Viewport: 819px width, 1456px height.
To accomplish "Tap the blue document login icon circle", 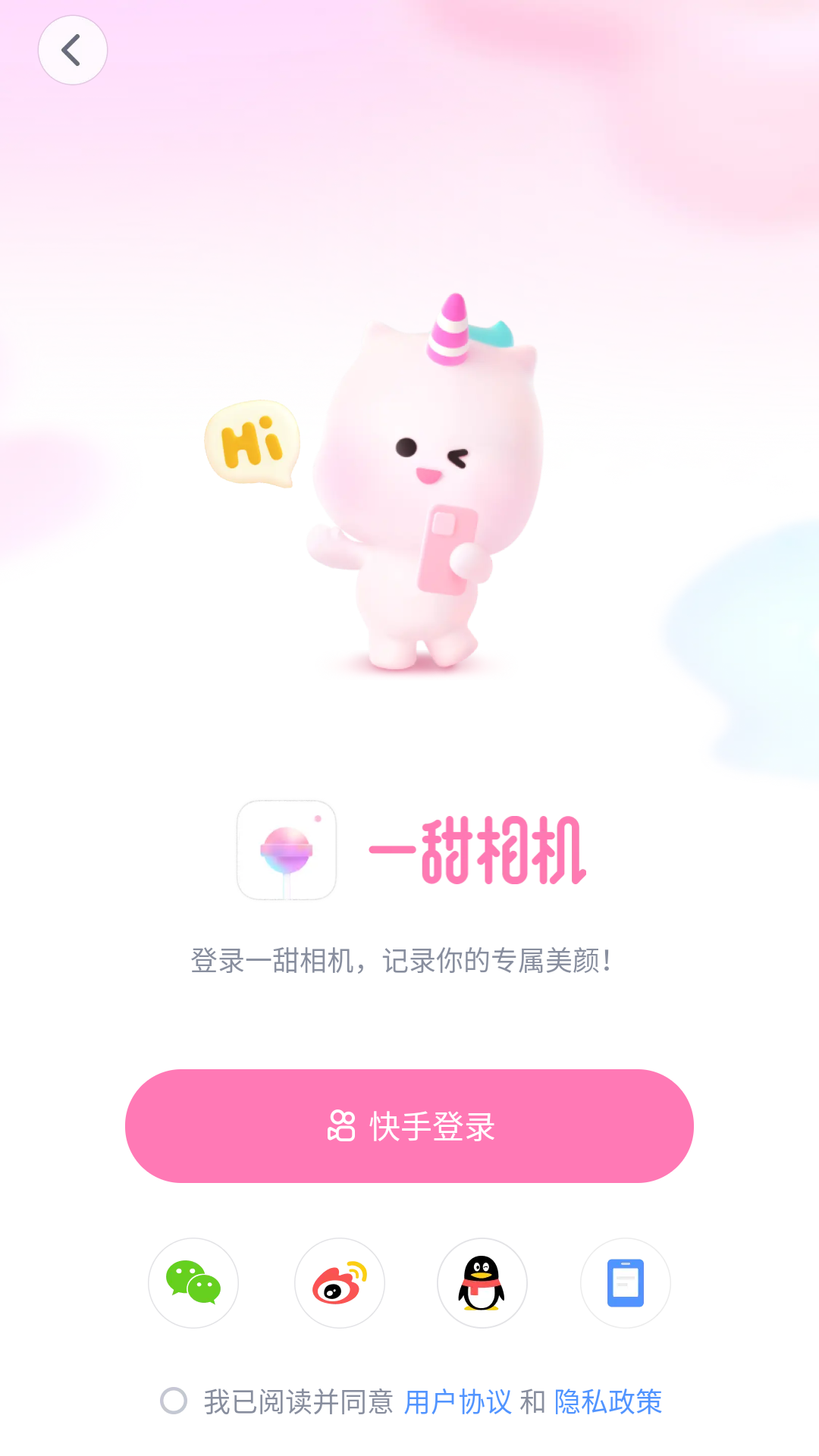I will pos(625,1283).
